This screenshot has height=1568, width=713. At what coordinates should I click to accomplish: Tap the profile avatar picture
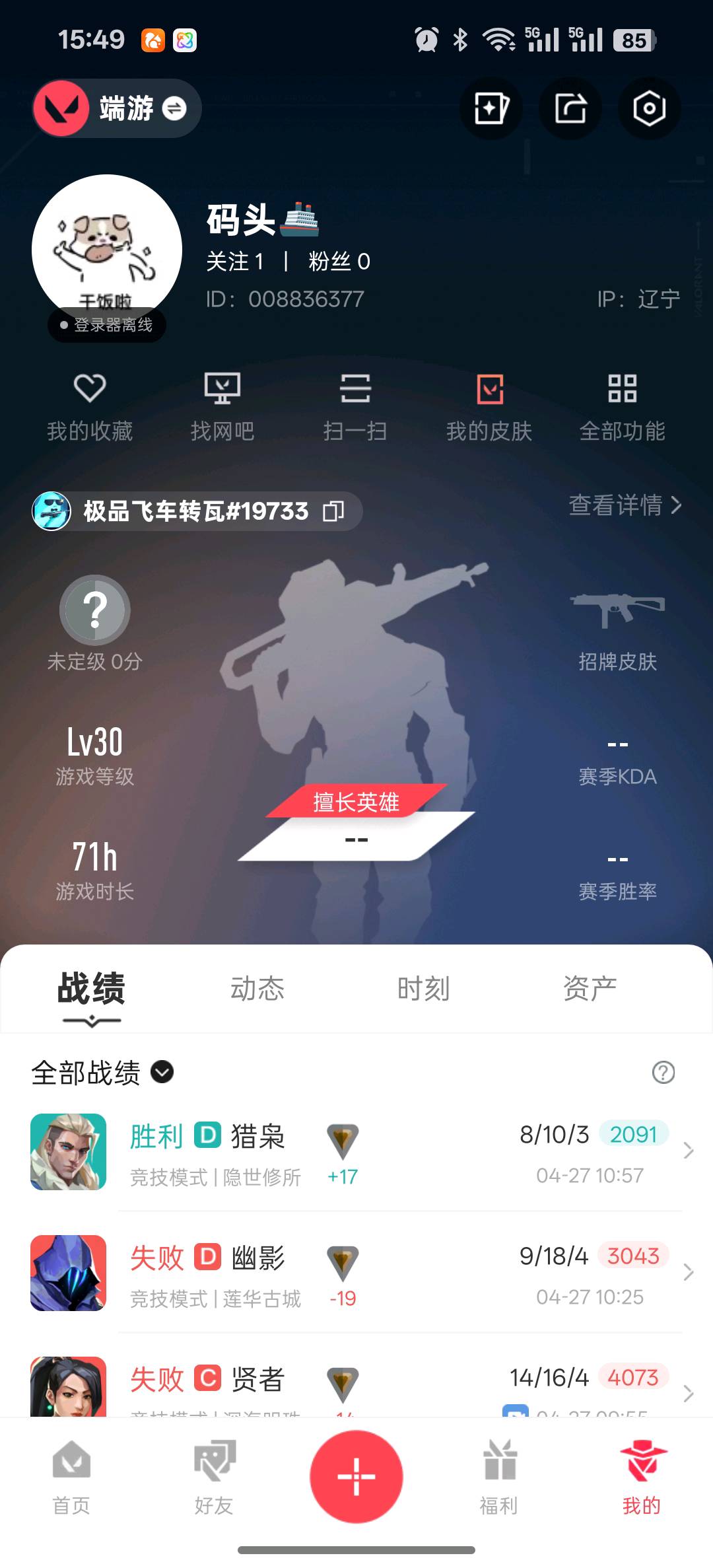(x=107, y=250)
